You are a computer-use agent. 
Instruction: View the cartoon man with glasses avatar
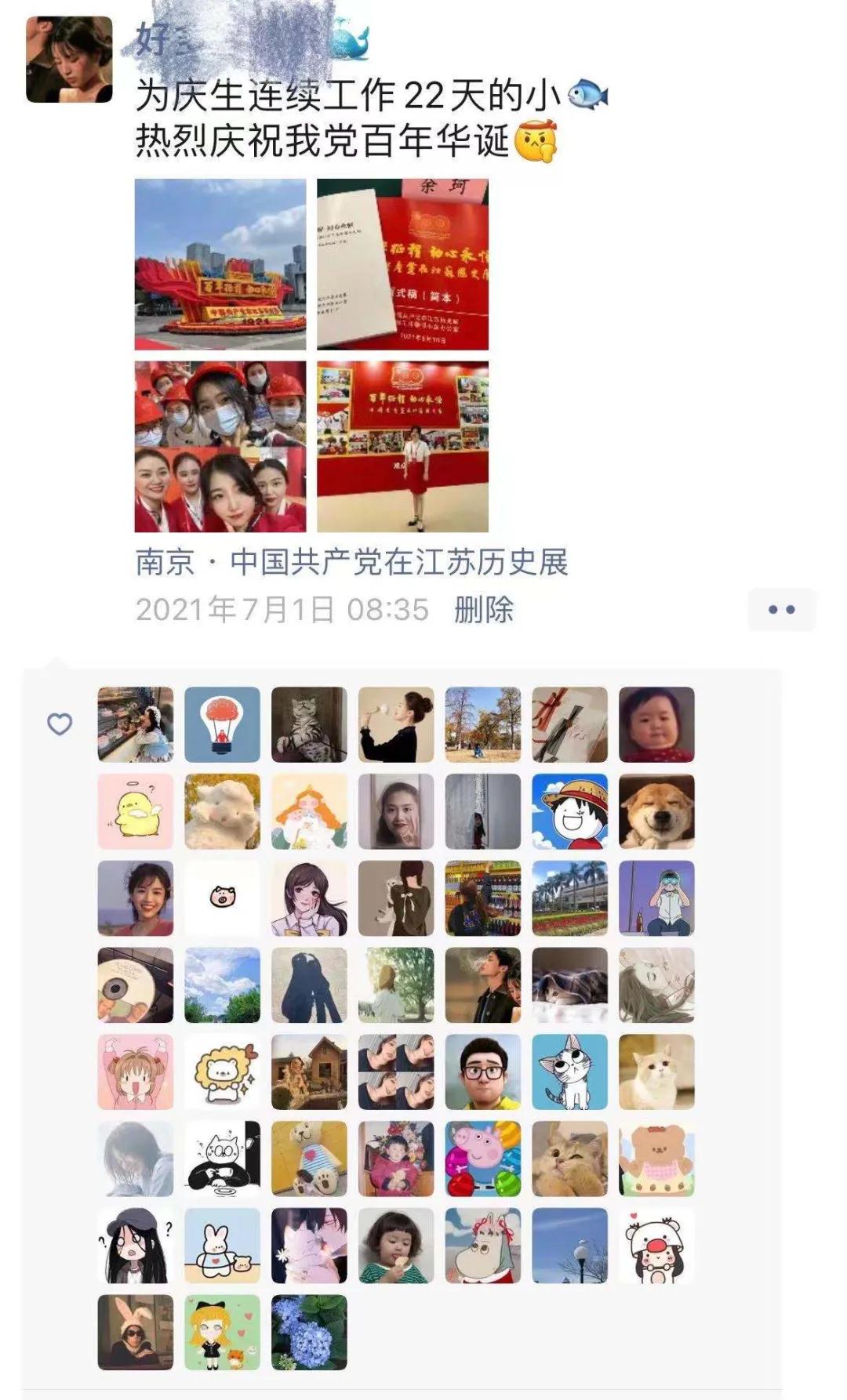(483, 1072)
